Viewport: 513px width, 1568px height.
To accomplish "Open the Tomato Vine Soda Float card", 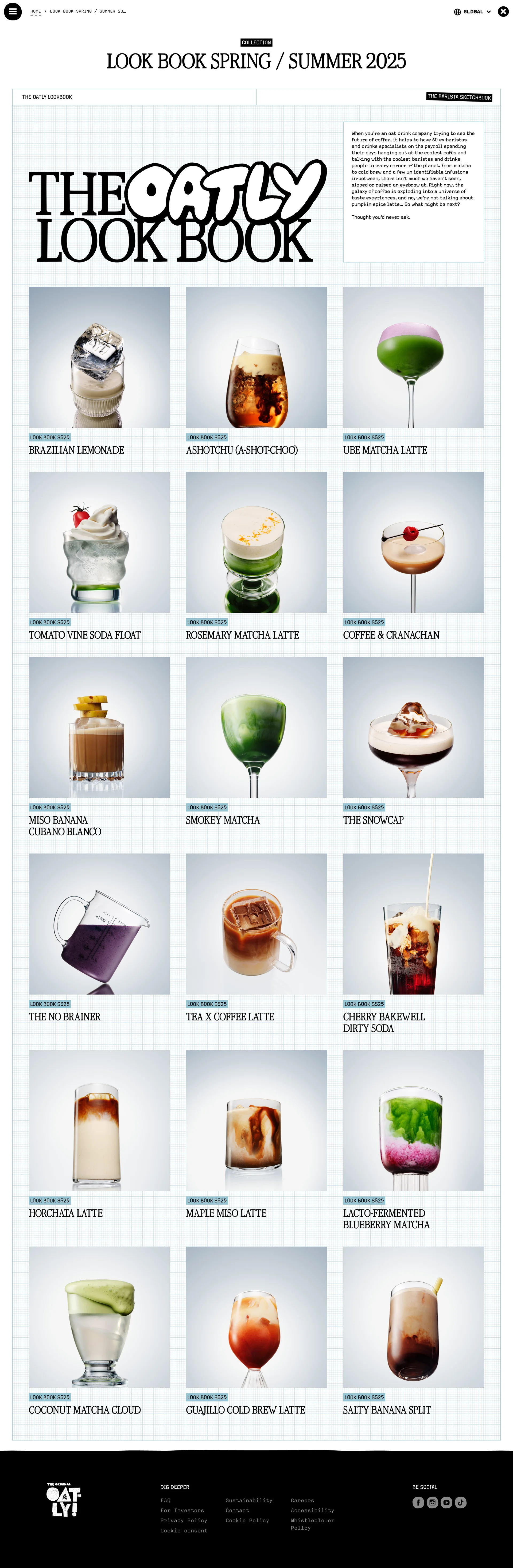I will coord(99,542).
